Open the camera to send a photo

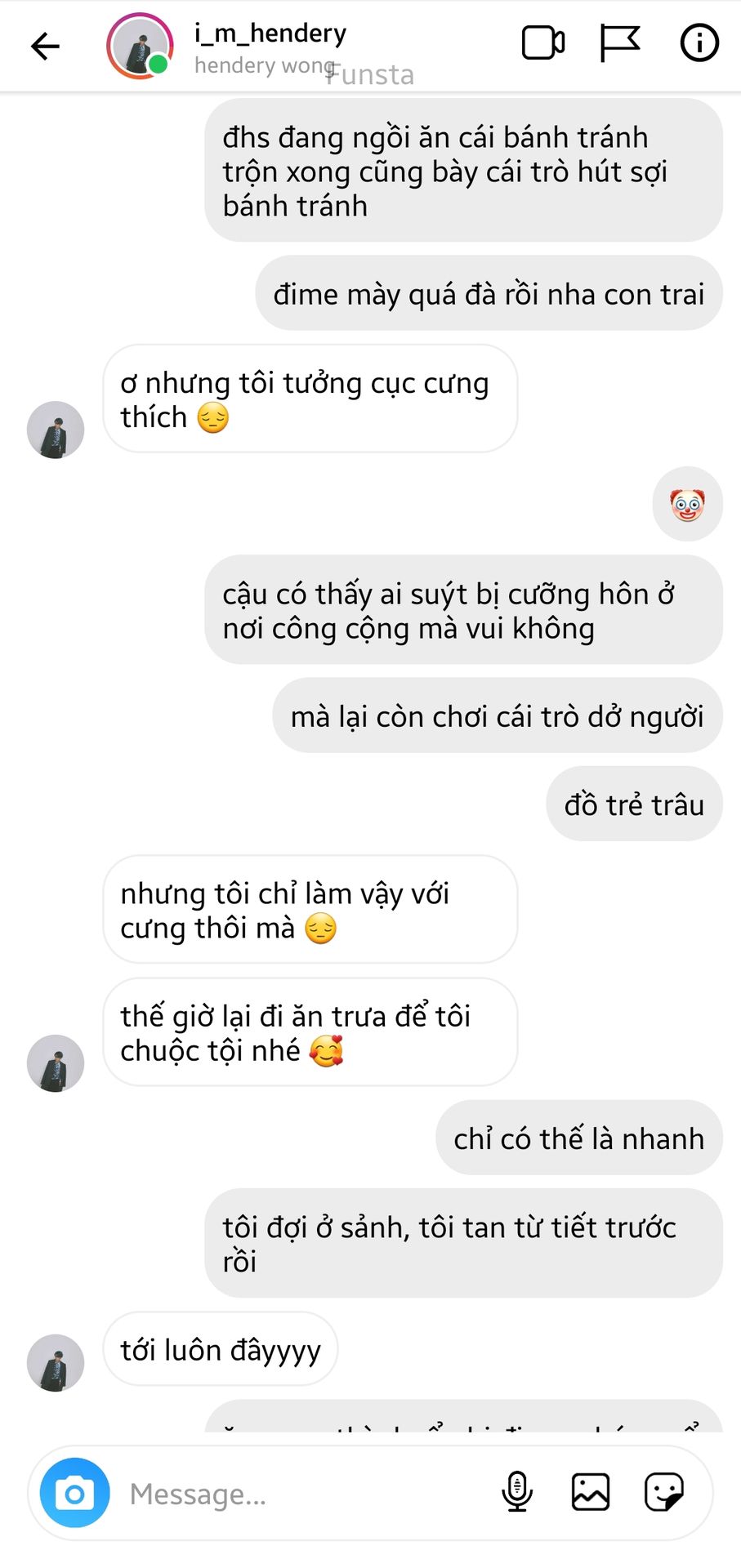tap(75, 1494)
